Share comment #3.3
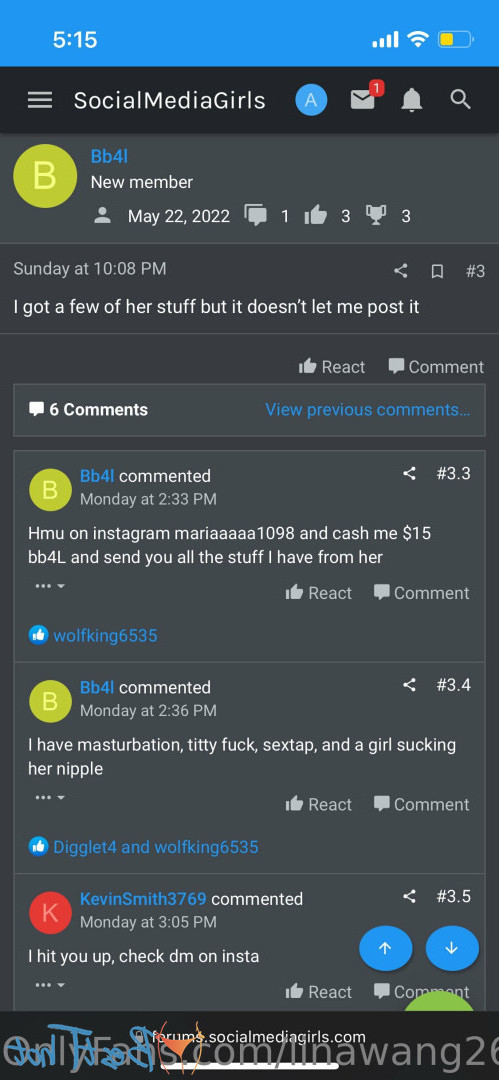This screenshot has width=499, height=1080. coord(409,473)
